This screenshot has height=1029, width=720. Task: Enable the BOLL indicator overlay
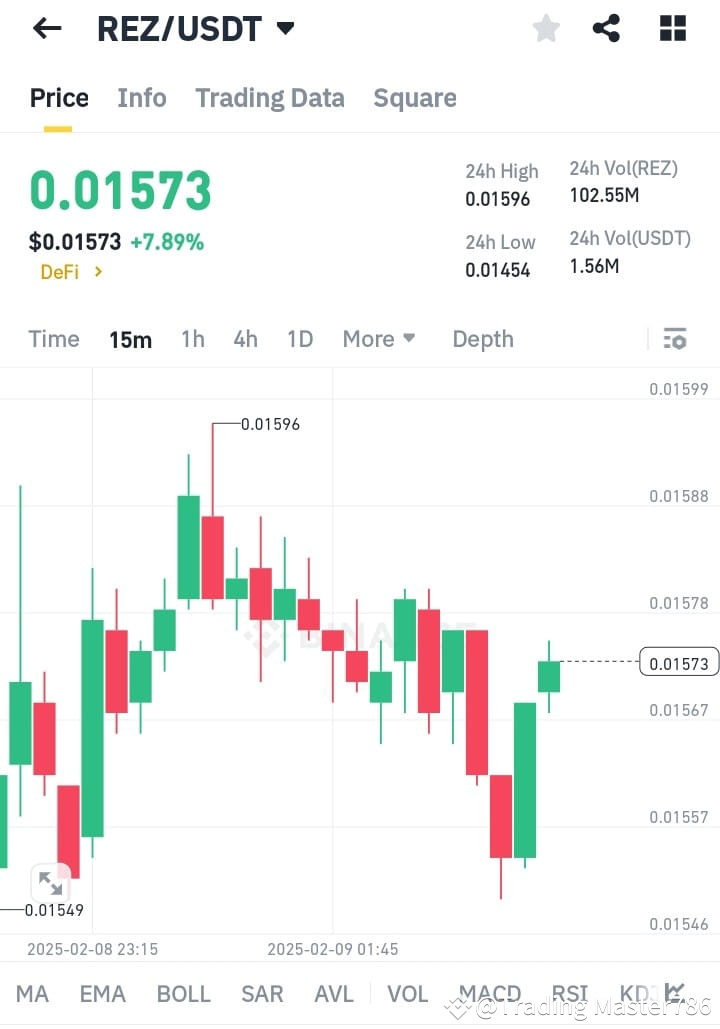click(183, 993)
